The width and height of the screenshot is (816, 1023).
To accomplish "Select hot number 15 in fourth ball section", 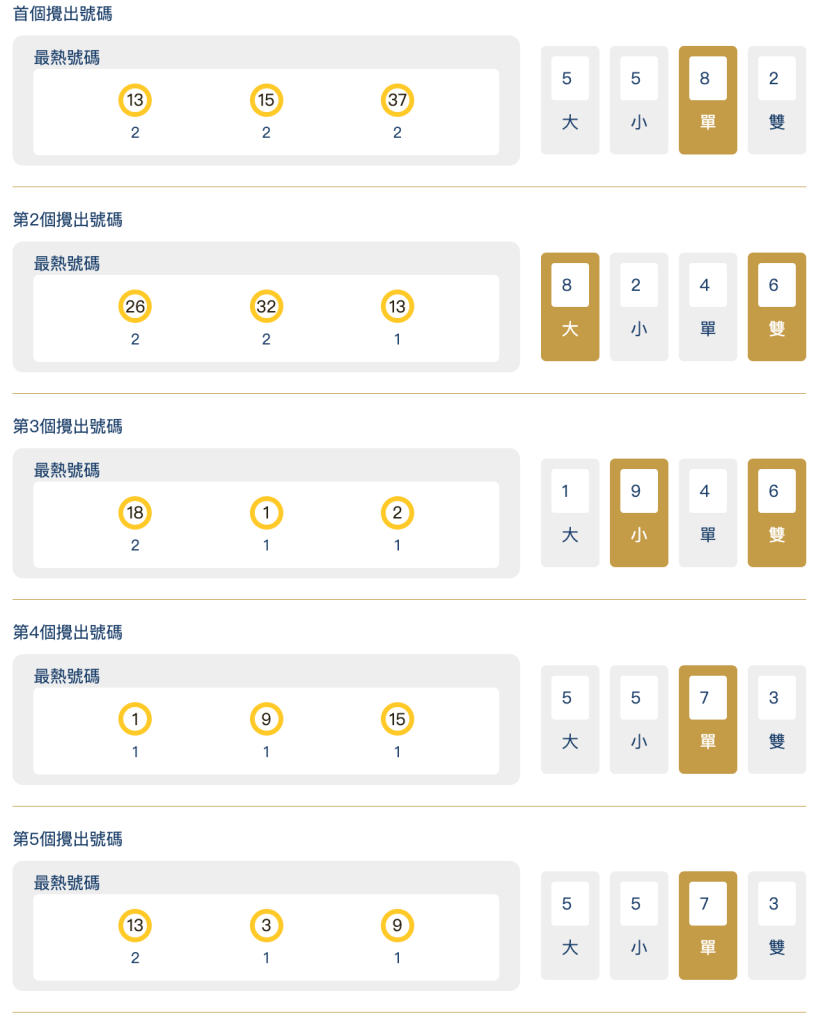I will tap(397, 719).
